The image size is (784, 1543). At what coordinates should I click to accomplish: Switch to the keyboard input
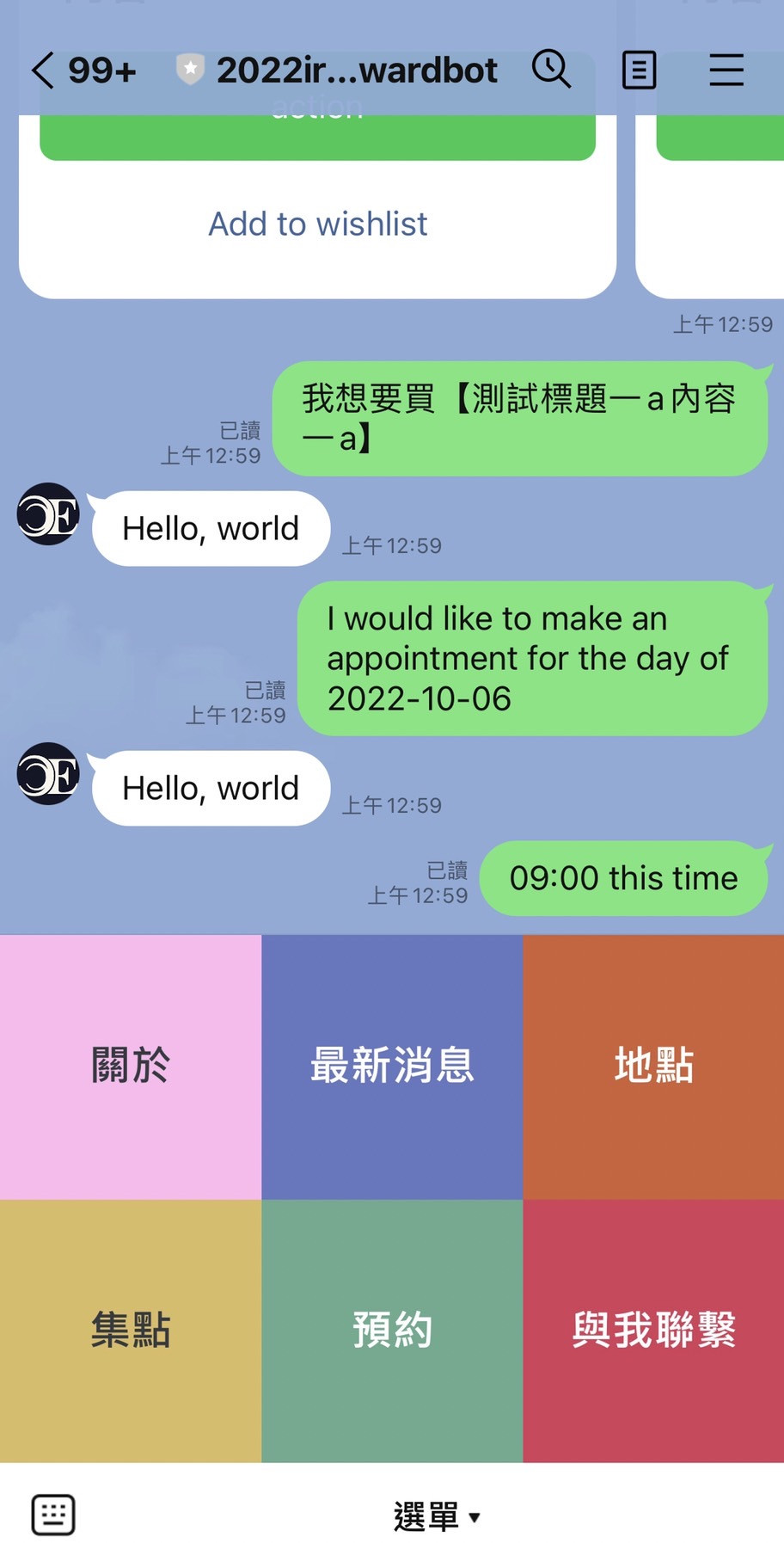[x=53, y=1515]
